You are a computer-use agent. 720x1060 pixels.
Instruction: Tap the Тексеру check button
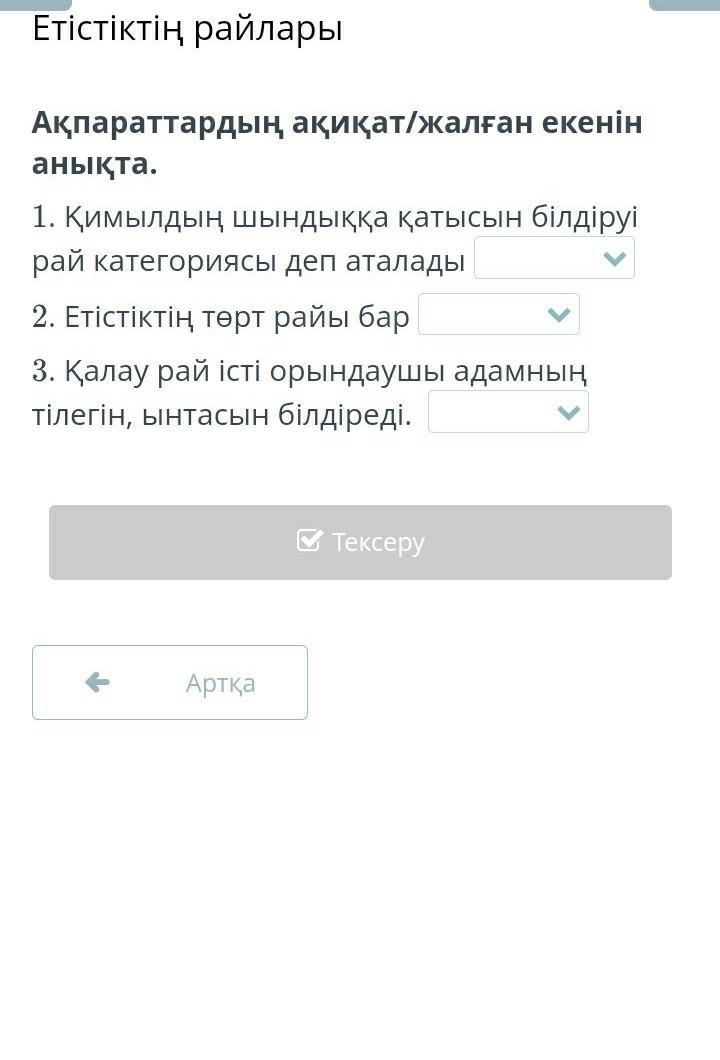pyautogui.click(x=360, y=542)
